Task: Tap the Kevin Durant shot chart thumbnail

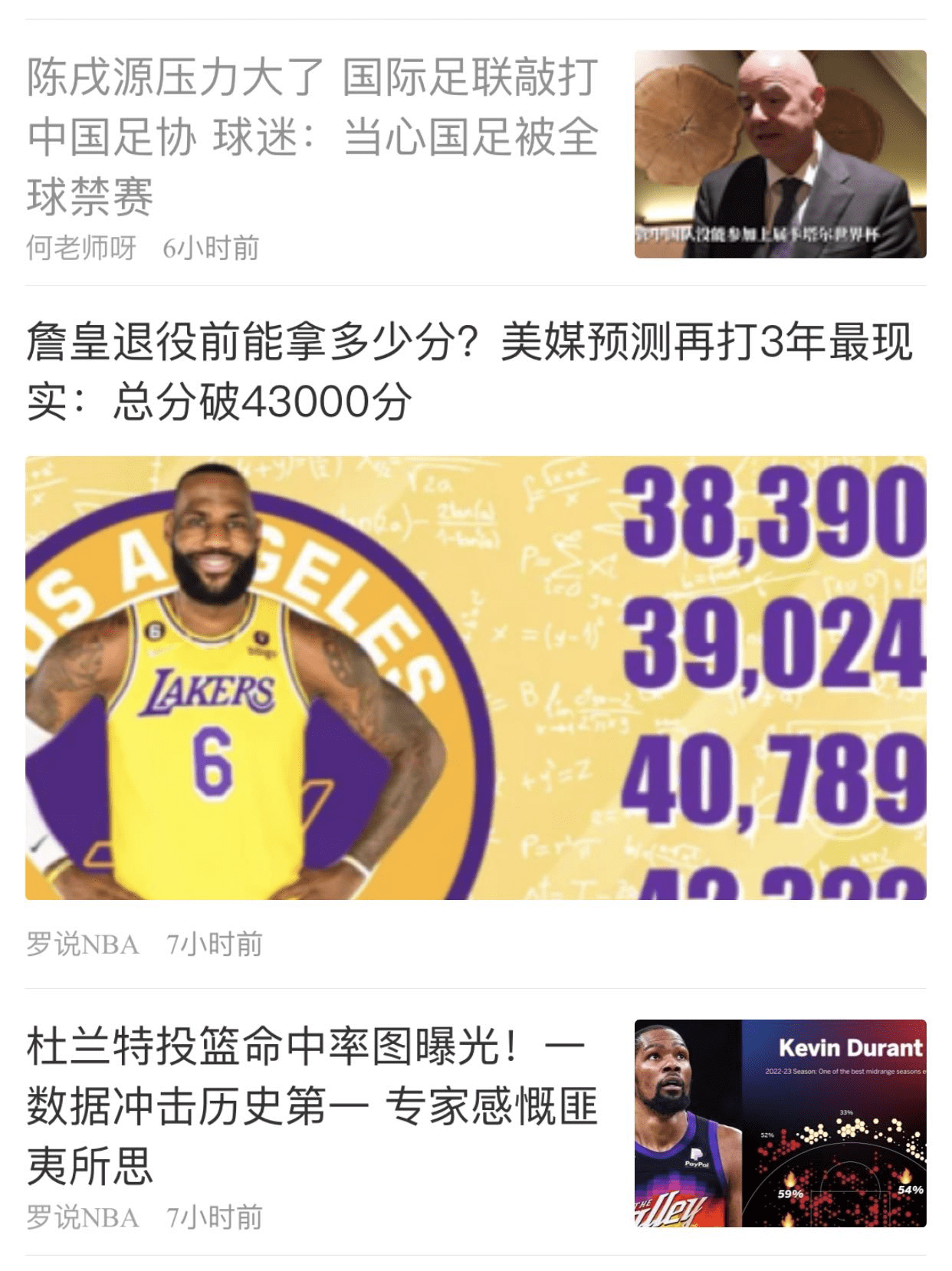Action: (x=780, y=1122)
